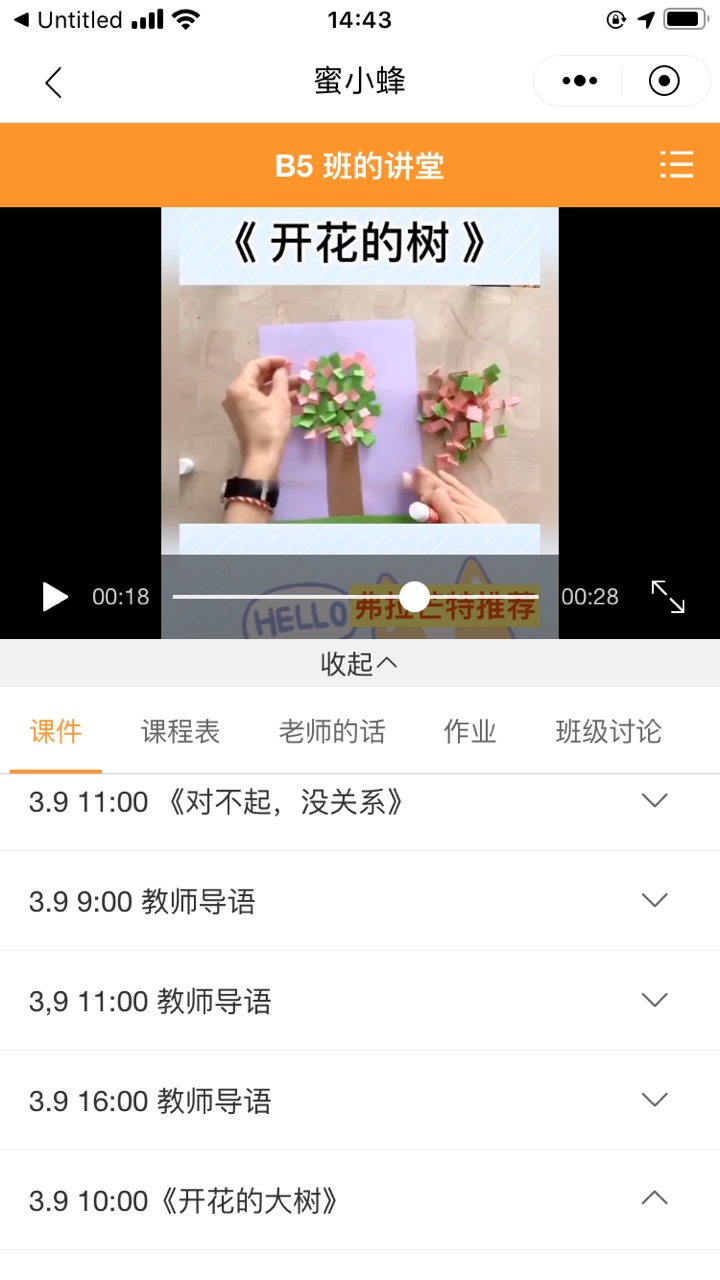Open the 老师的话 tab
This screenshot has height=1280, width=720.
[331, 731]
